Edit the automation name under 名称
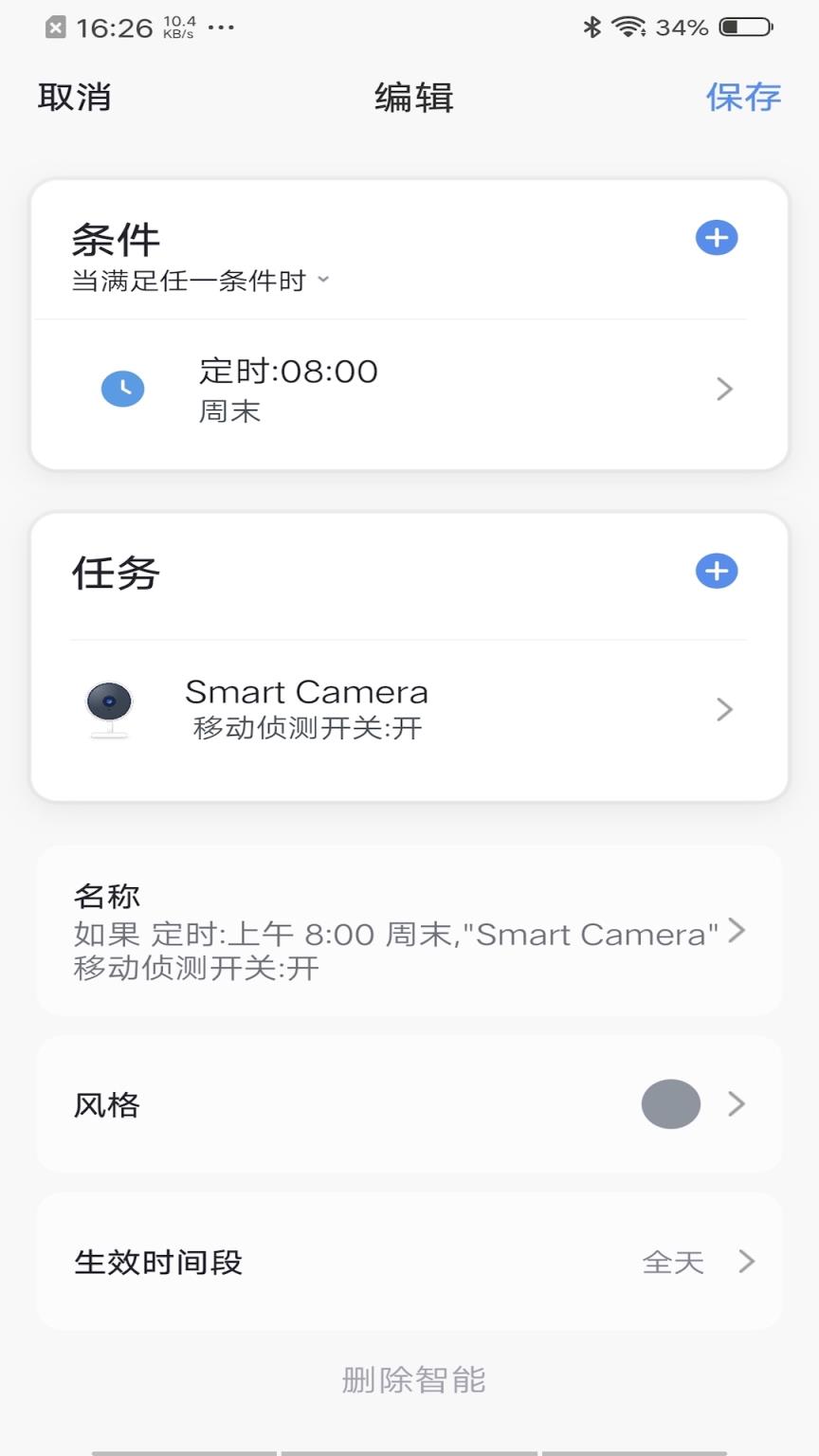 (409, 932)
